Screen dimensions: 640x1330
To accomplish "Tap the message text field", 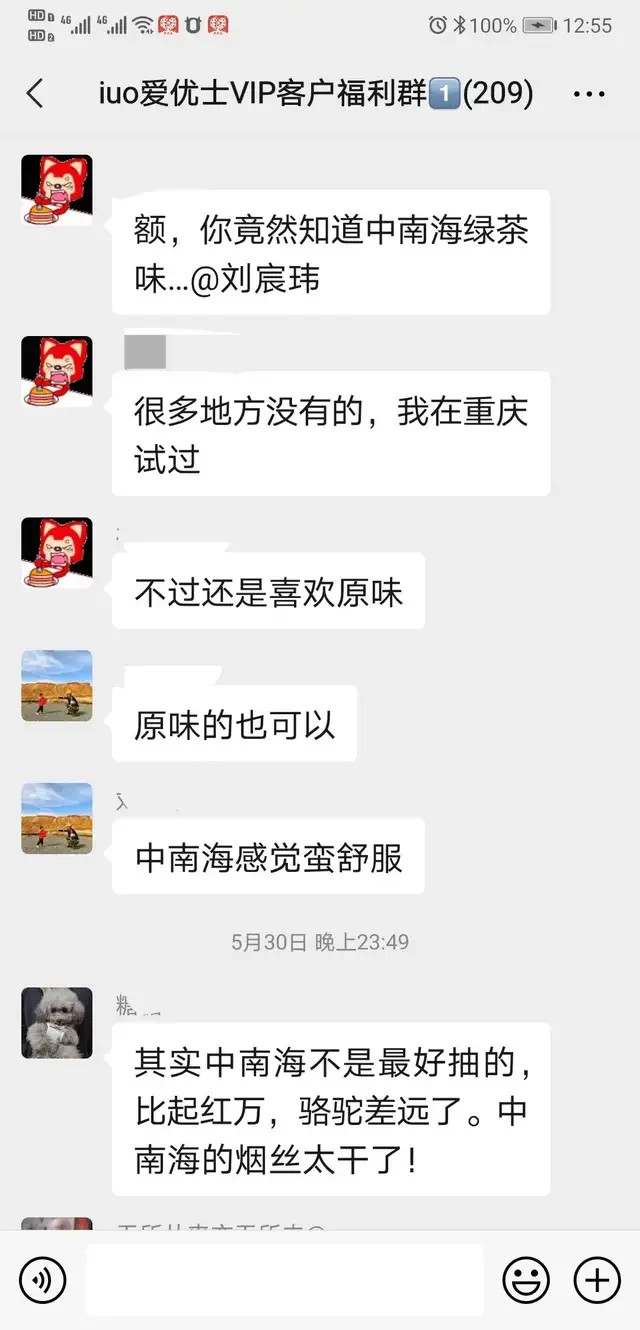I will pyautogui.click(x=285, y=1279).
